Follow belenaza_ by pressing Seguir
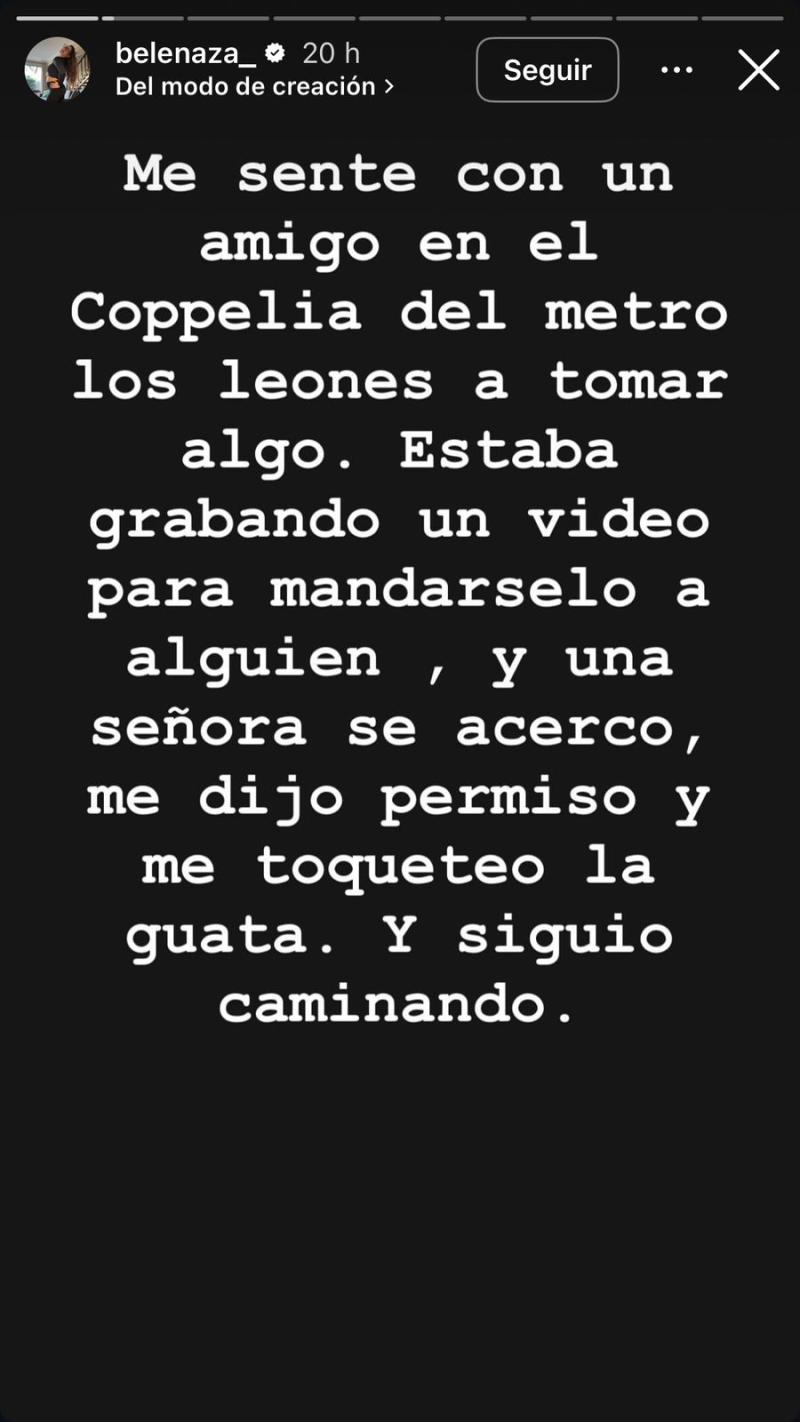This screenshot has height=1422, width=800. point(547,69)
